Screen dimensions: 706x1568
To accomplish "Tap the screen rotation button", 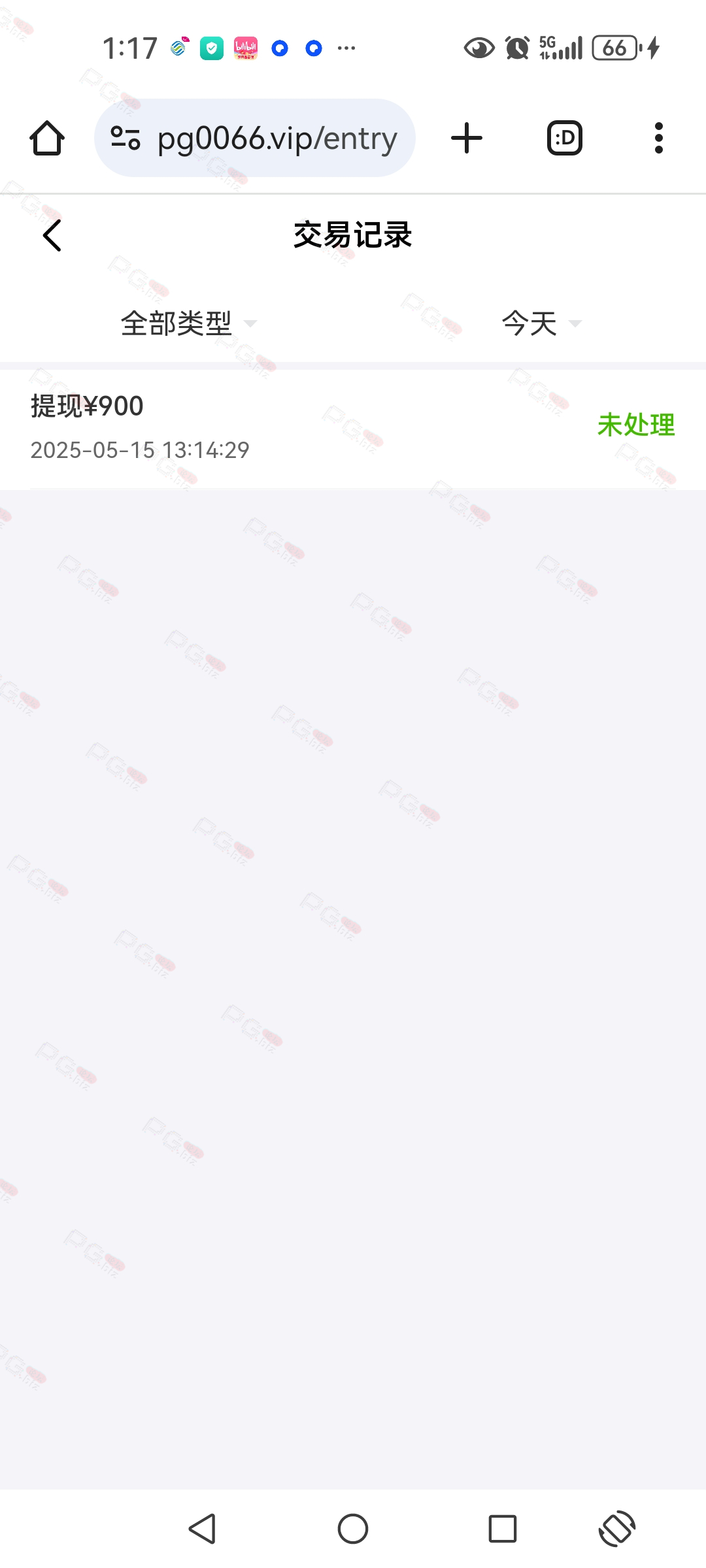I will pos(616,1529).
